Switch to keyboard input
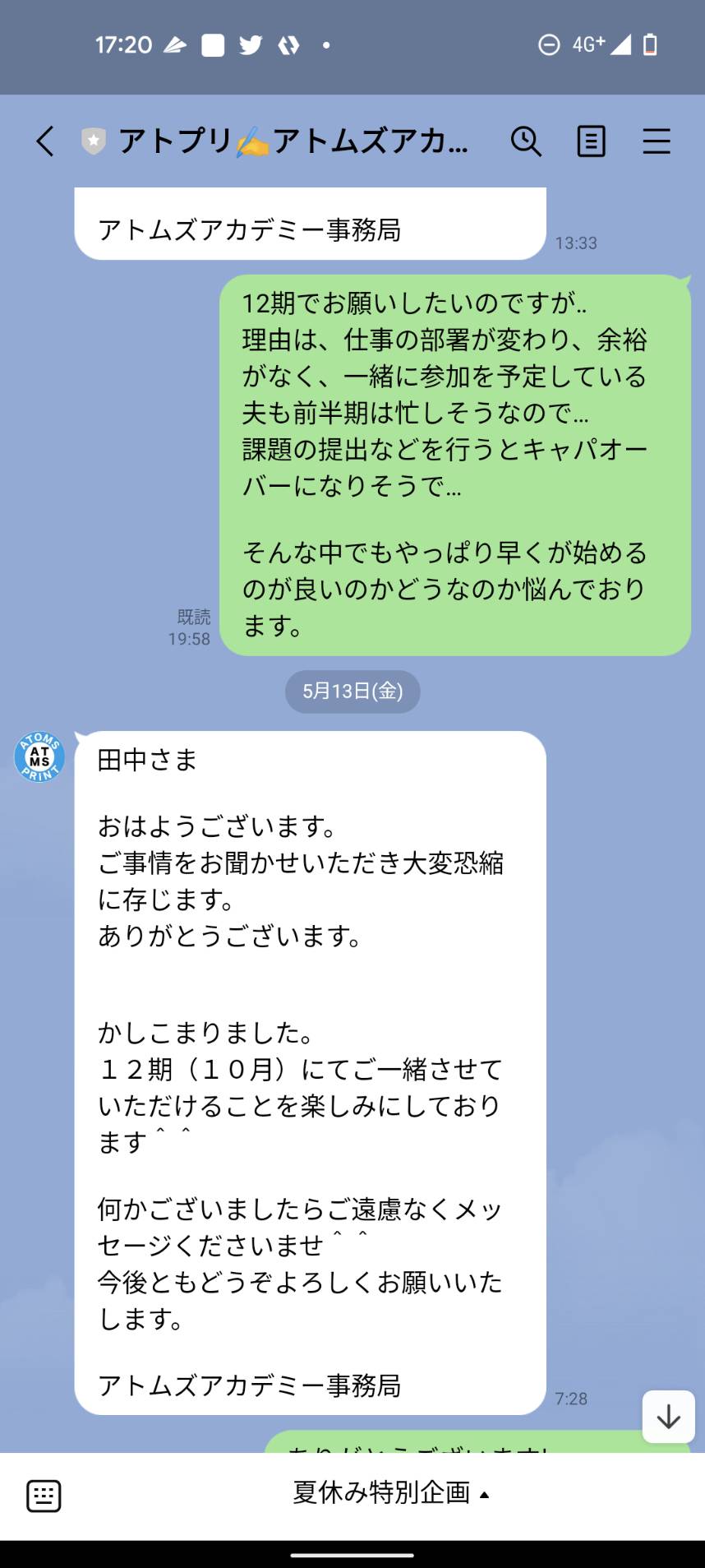 [44, 1495]
